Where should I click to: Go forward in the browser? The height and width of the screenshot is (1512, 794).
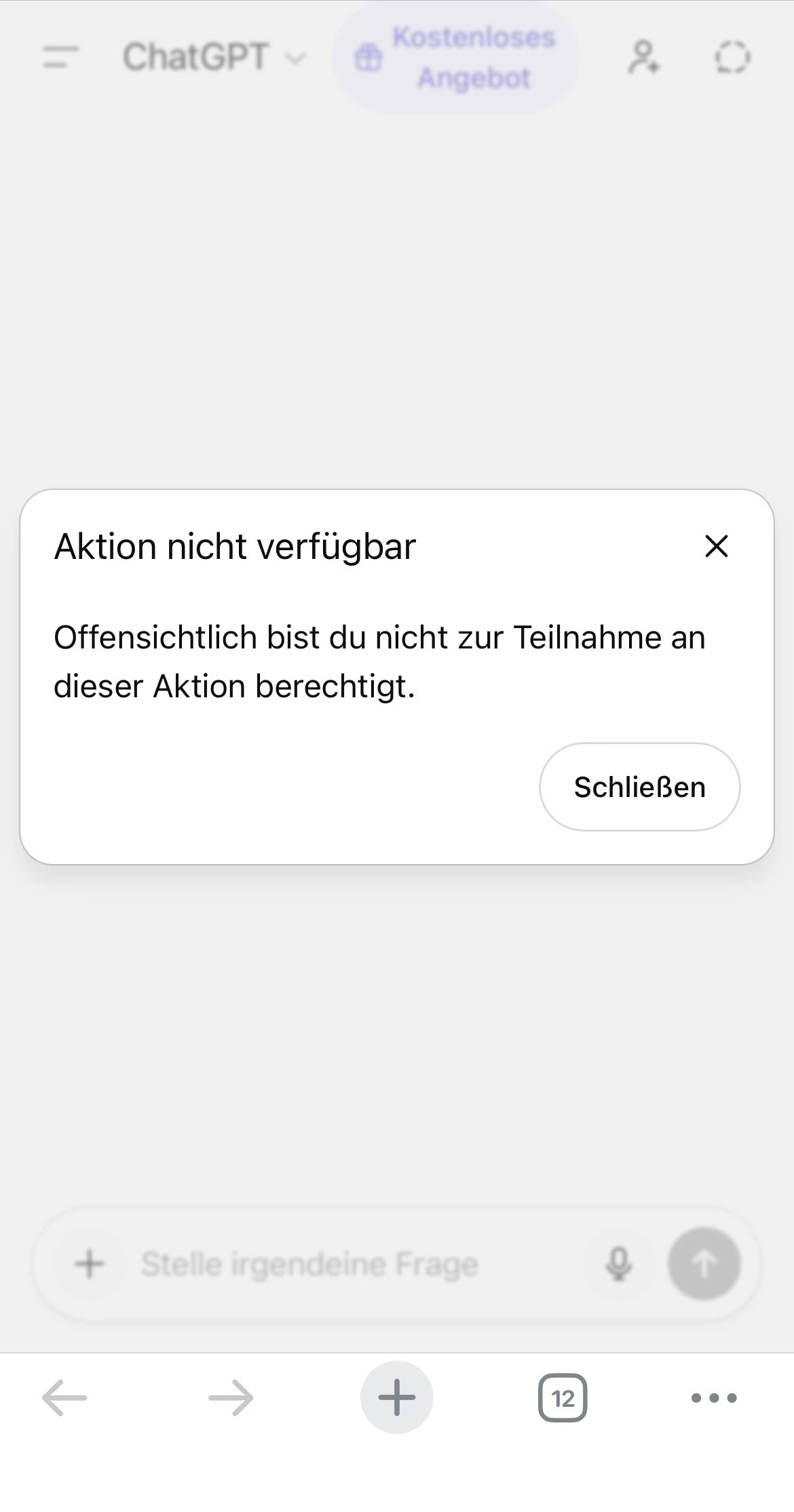(x=231, y=1397)
